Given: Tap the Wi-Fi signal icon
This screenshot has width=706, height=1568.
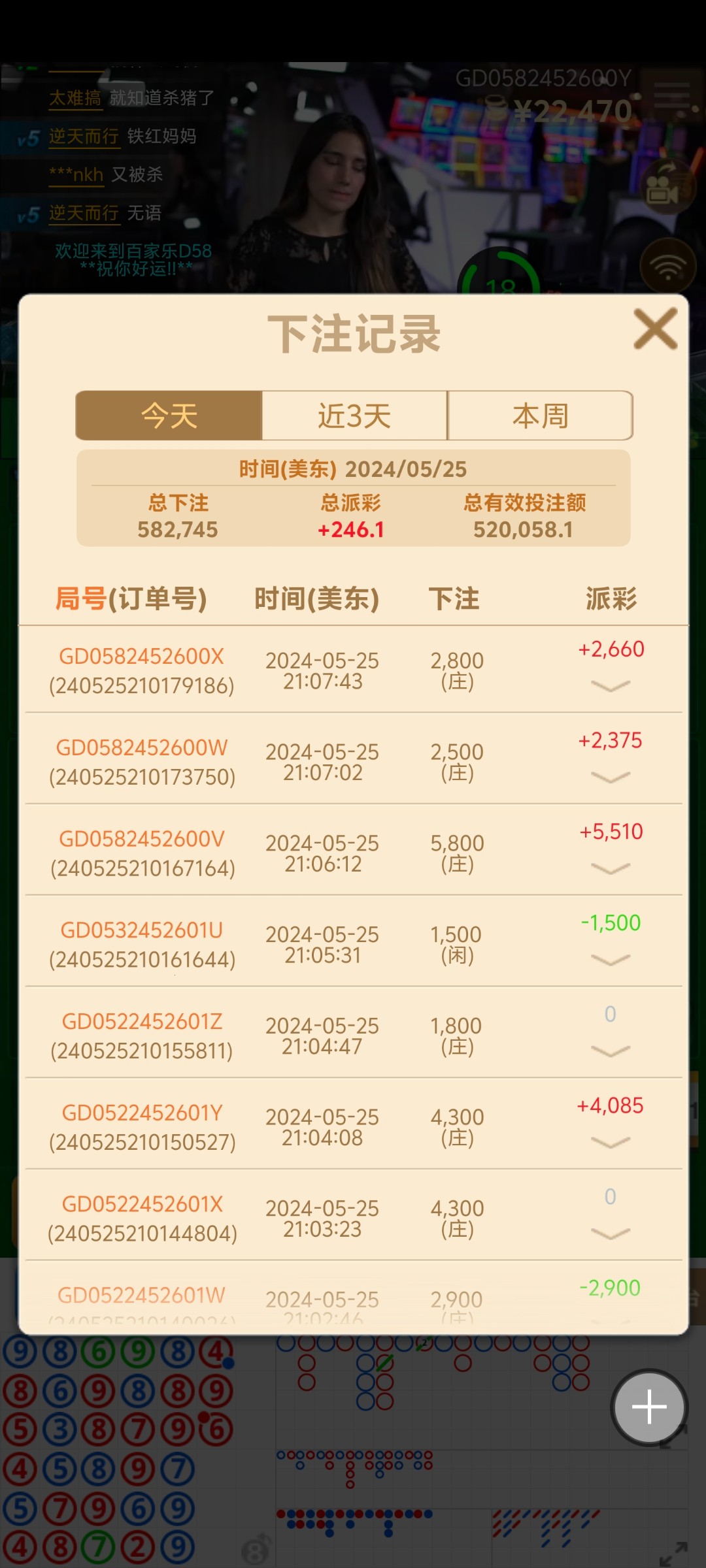Looking at the screenshot, I should (x=667, y=267).
